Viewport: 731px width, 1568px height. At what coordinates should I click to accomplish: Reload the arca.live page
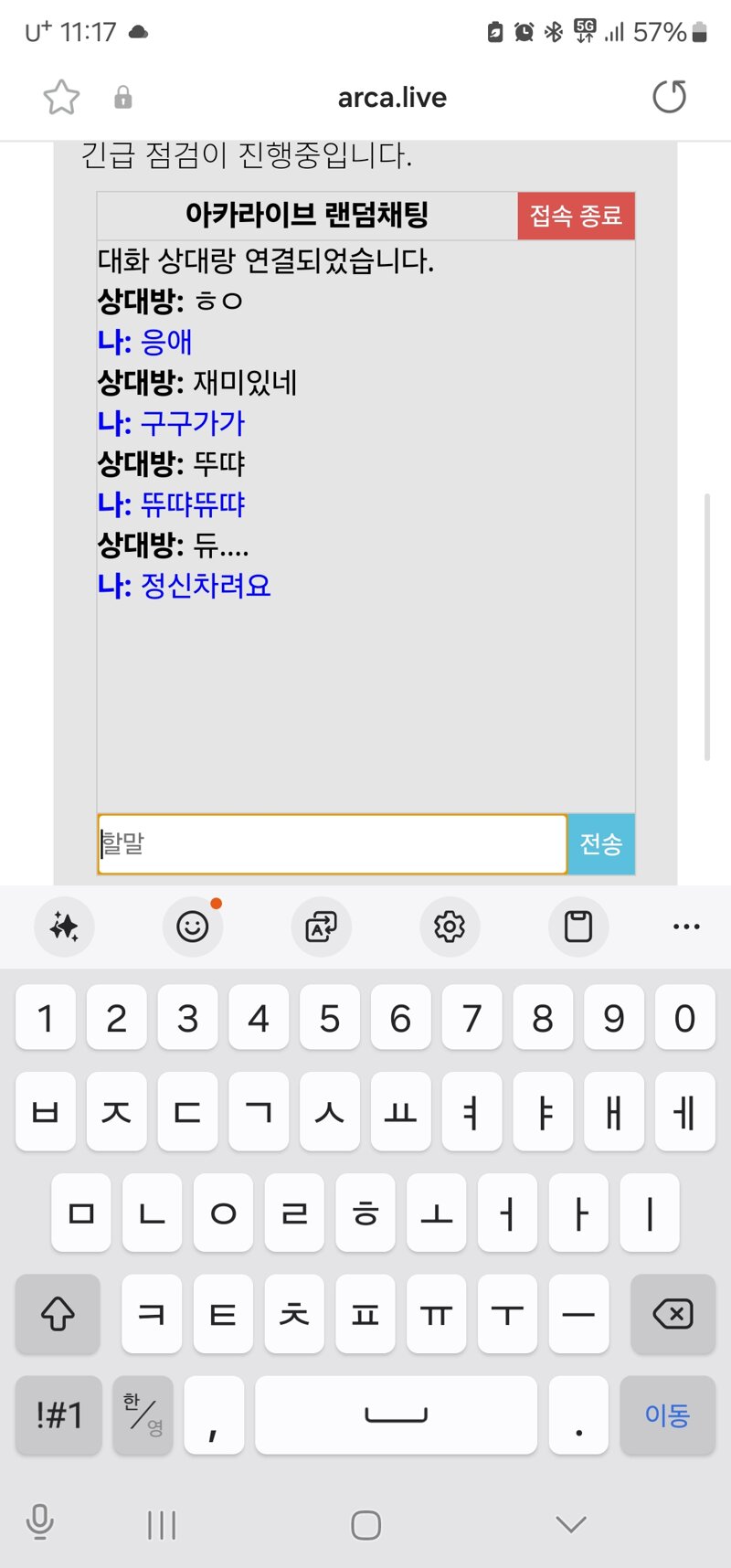pyautogui.click(x=669, y=97)
